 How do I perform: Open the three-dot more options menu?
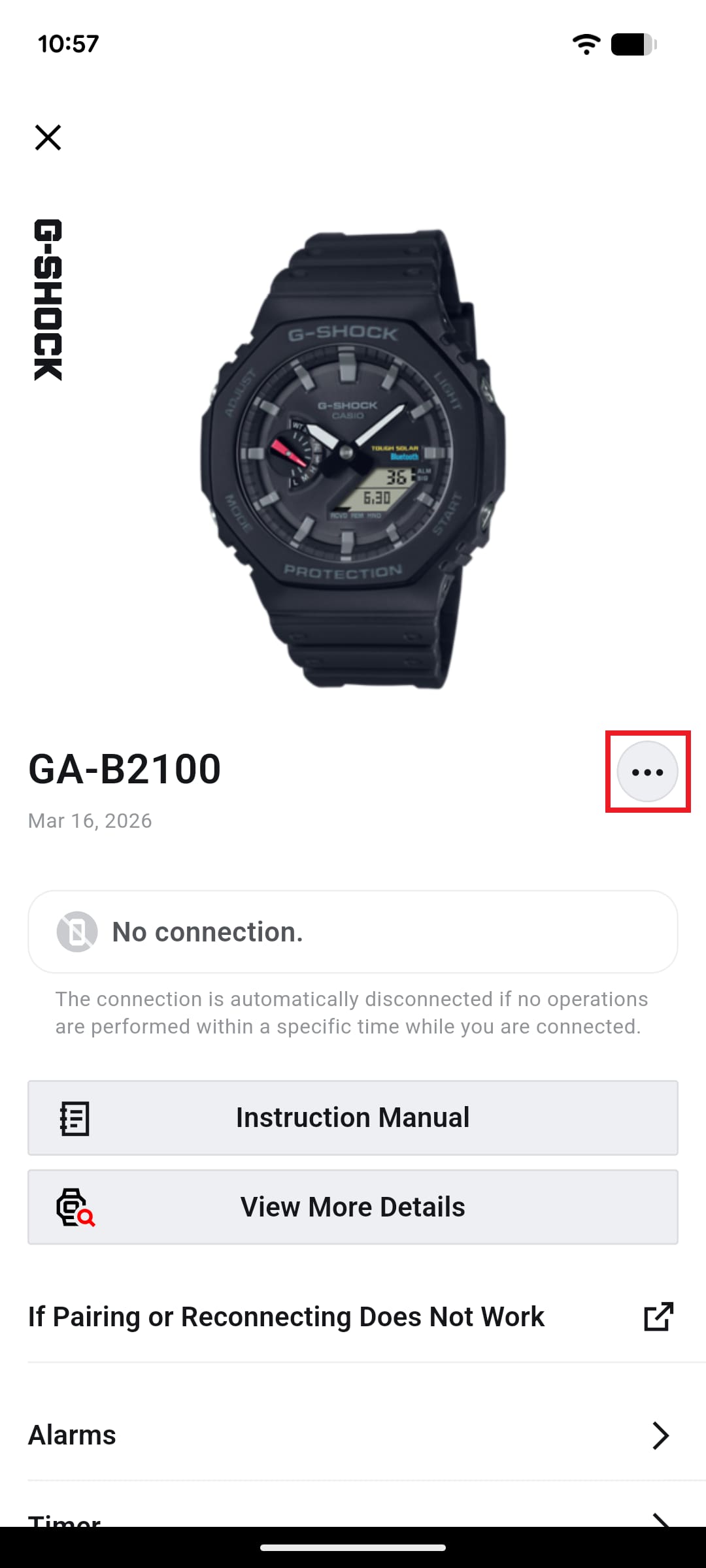pos(647,772)
